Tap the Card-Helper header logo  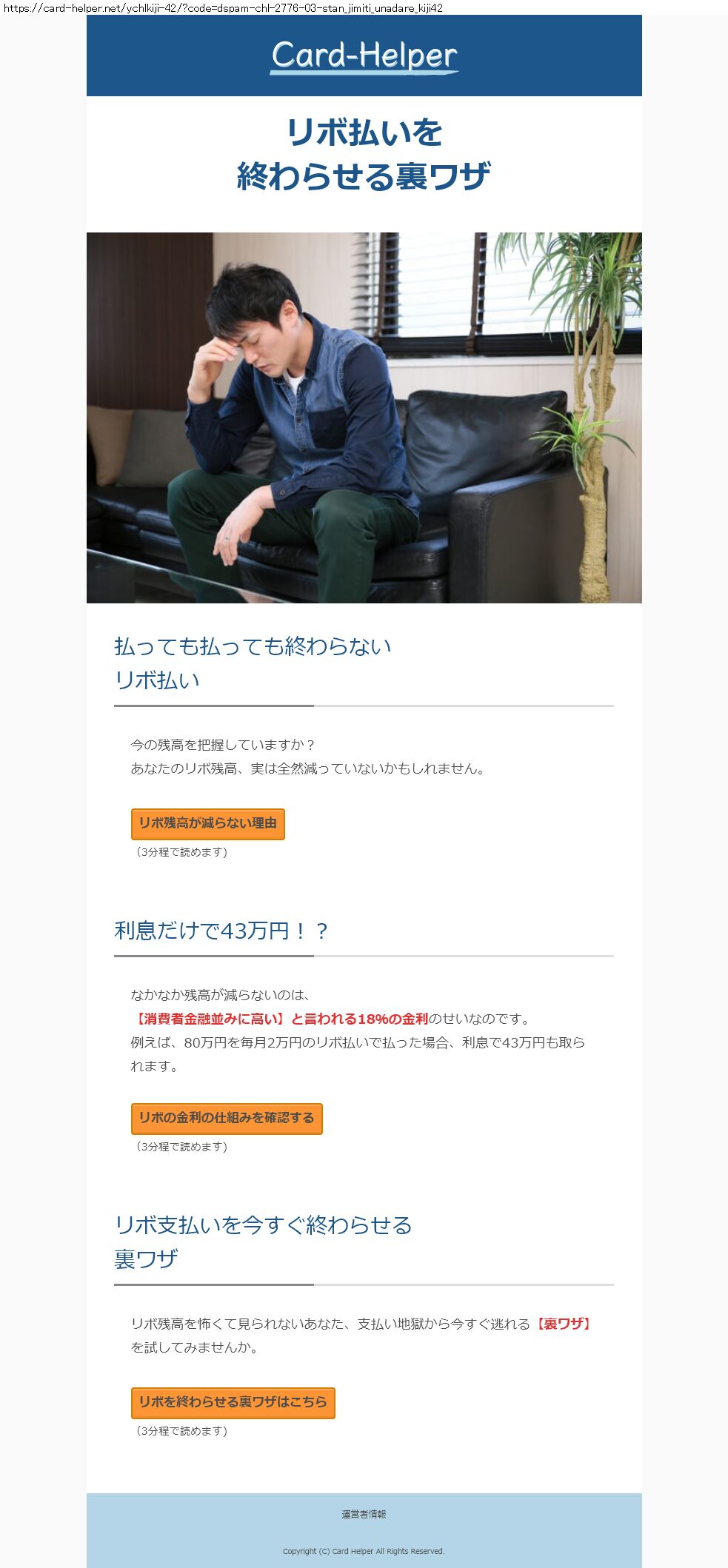pyautogui.click(x=364, y=56)
